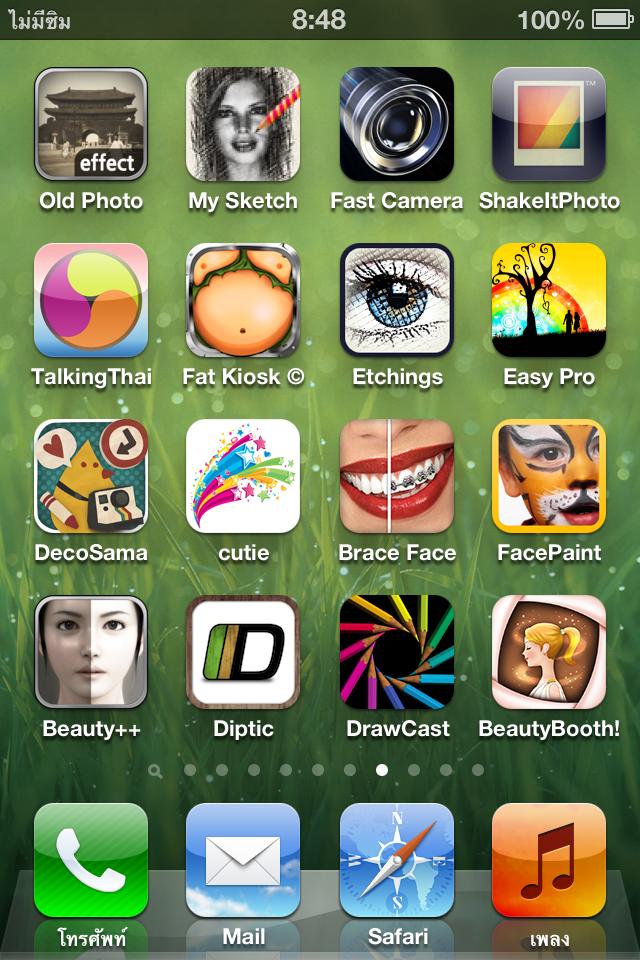Launch BeautyBooth! app
Screen dimensions: 640x960
click(x=548, y=652)
